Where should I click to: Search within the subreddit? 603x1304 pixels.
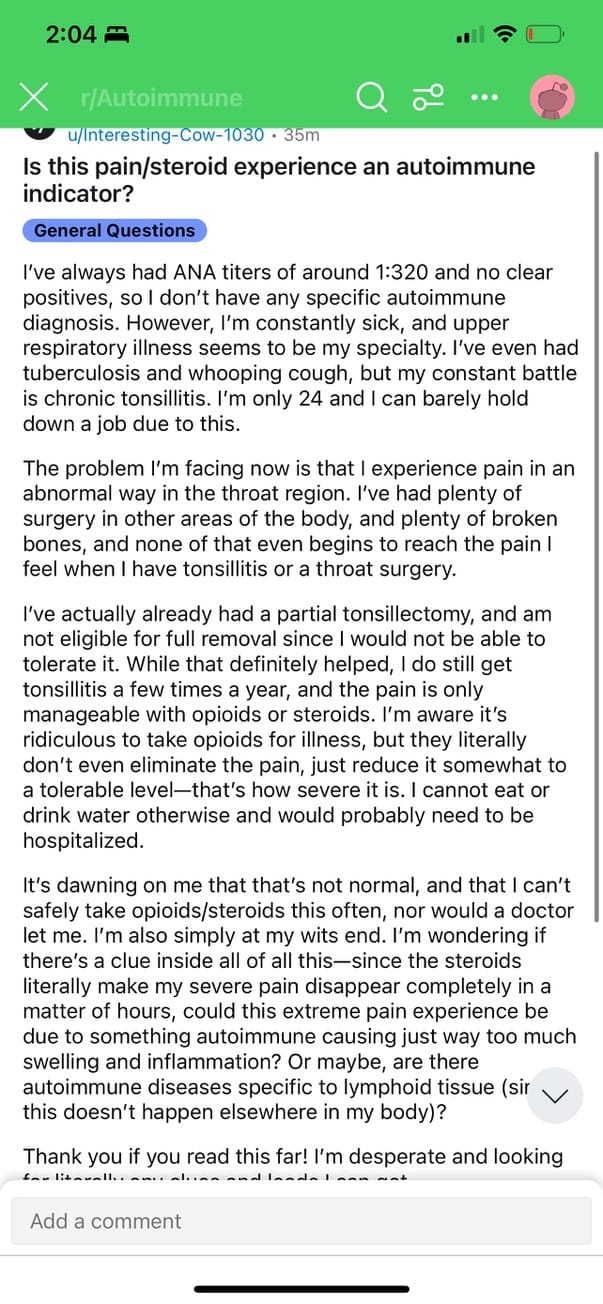(x=371, y=97)
